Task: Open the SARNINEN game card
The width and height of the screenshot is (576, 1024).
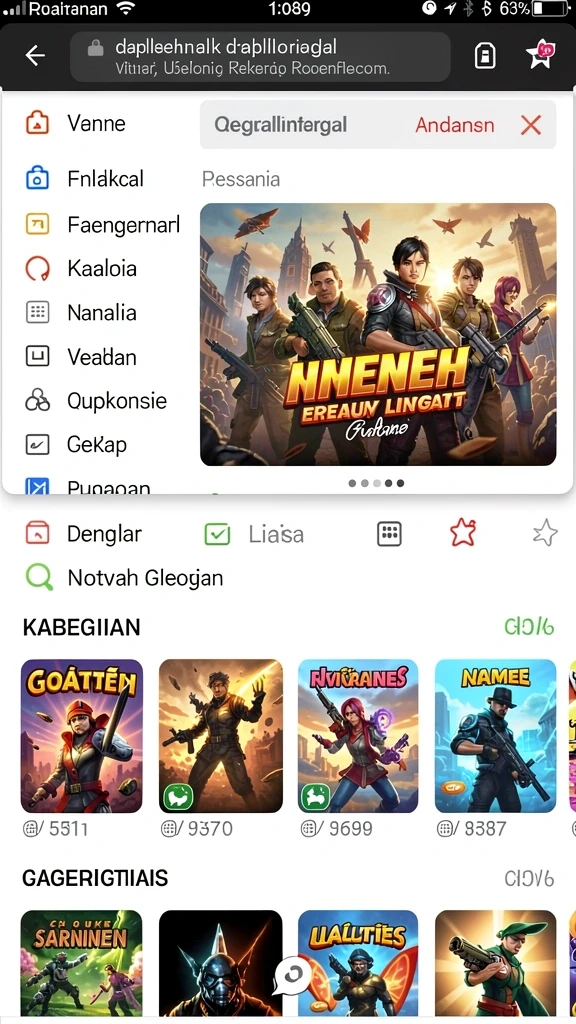Action: [x=82, y=963]
